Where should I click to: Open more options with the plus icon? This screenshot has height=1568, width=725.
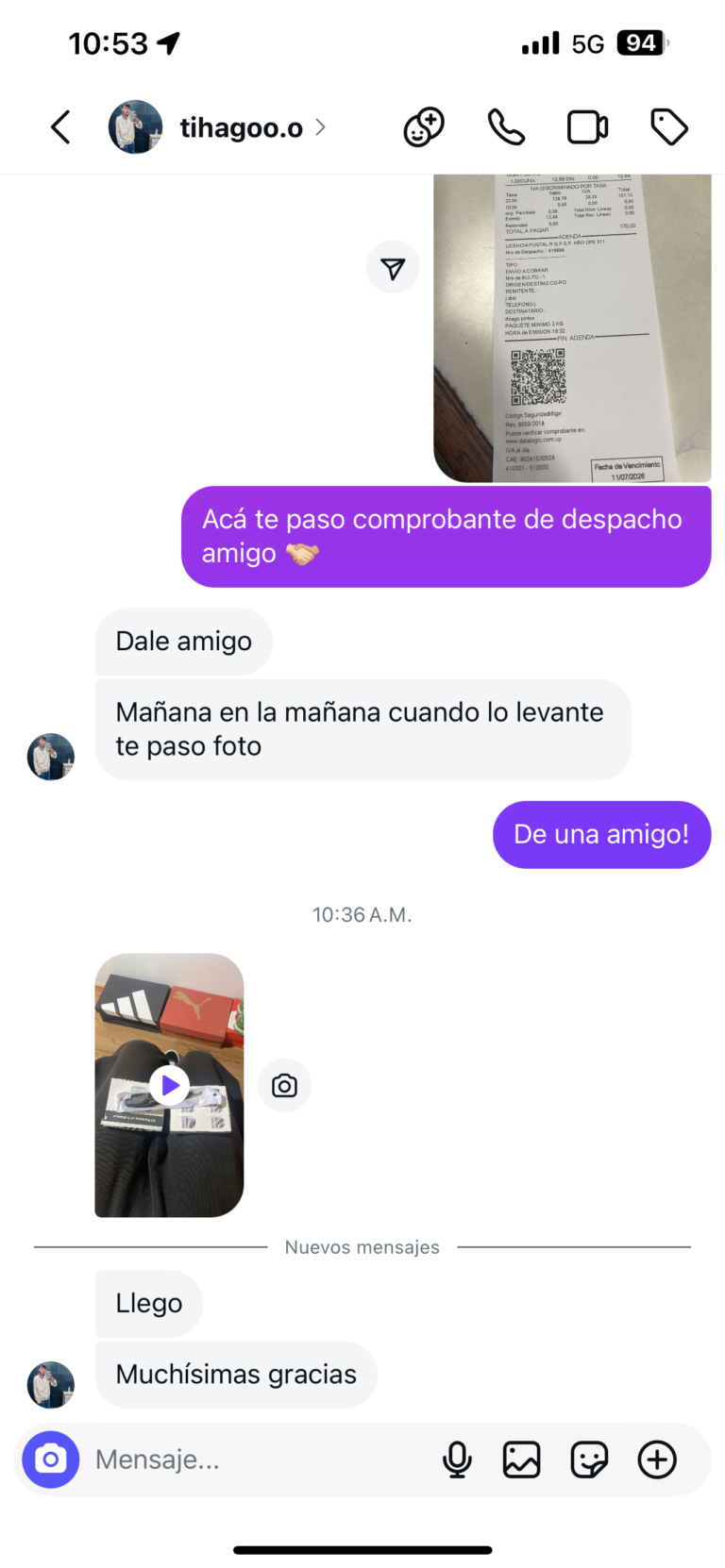(x=657, y=1460)
